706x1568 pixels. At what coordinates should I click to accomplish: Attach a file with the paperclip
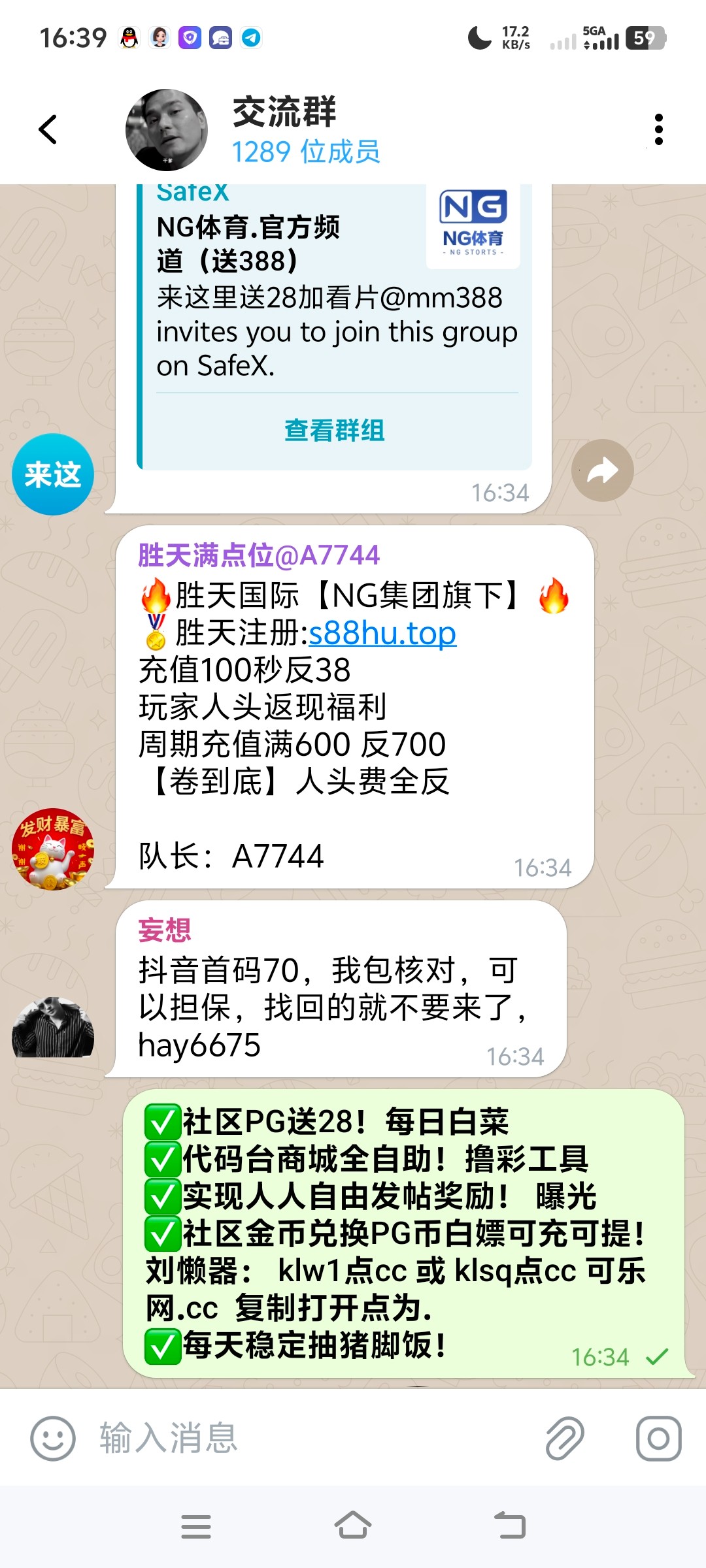coord(565,1438)
